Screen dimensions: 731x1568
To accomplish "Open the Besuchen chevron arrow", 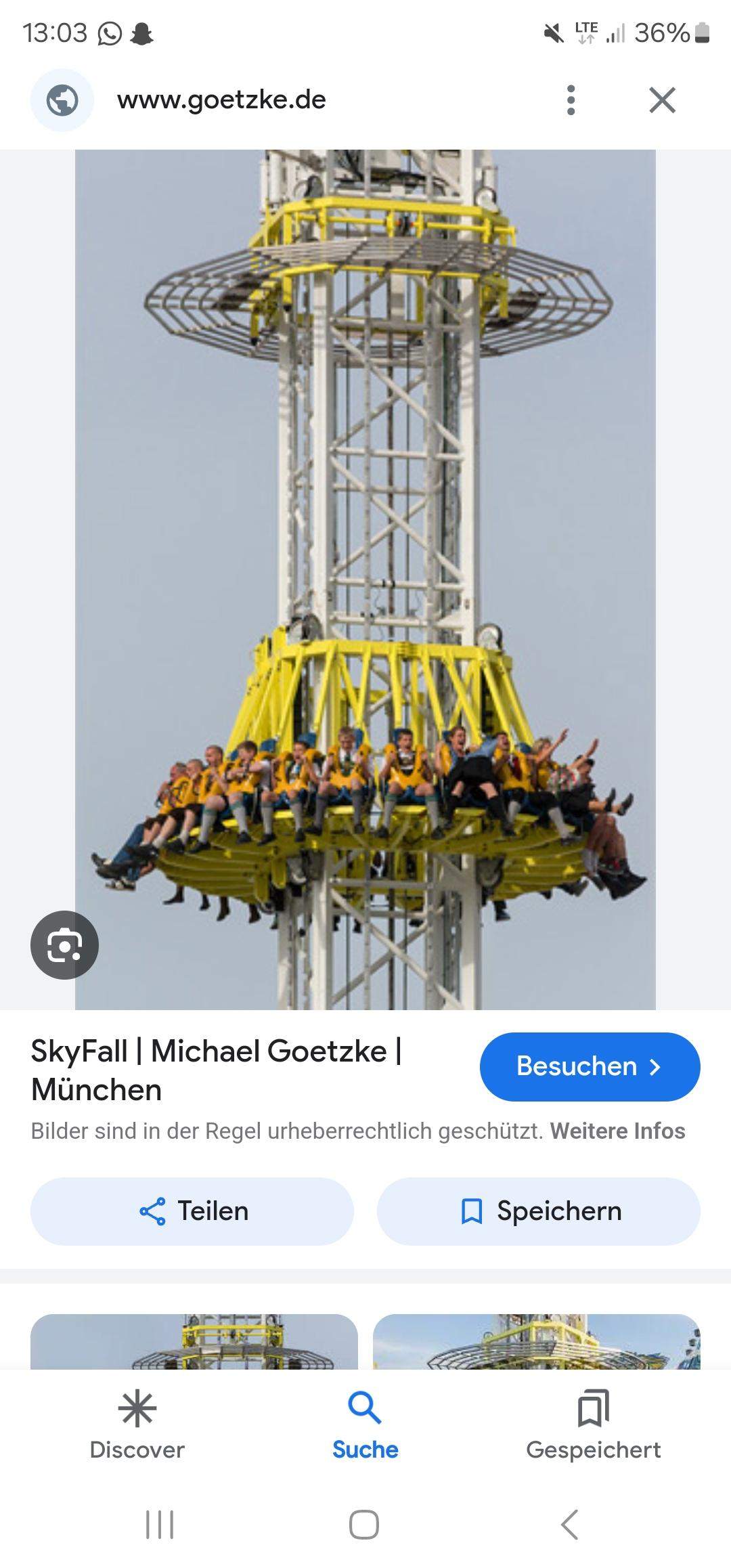I will pyautogui.click(x=655, y=1066).
